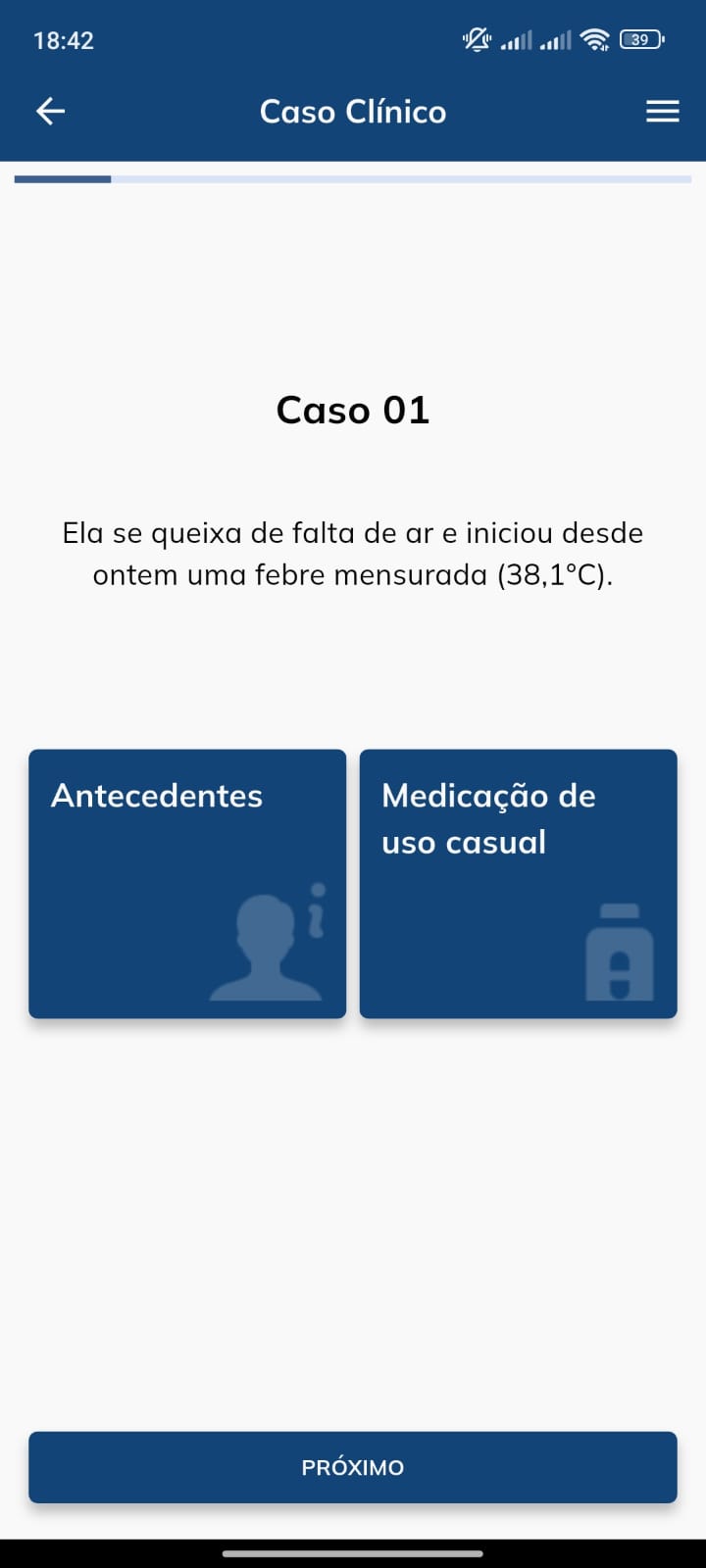Open the Antecedentes card

point(187,884)
